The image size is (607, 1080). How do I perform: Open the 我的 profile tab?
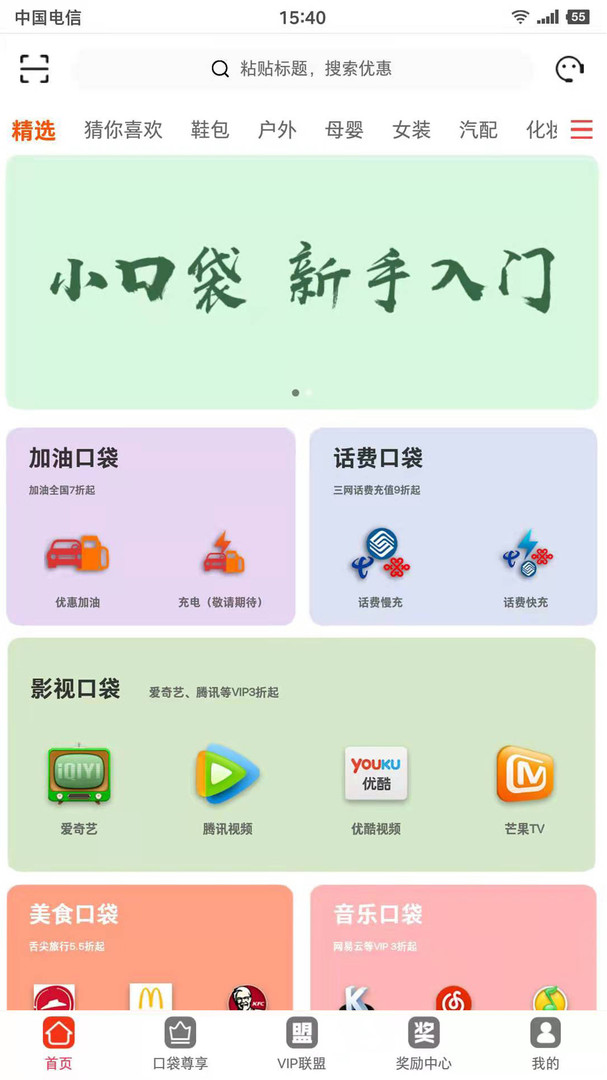click(545, 1043)
